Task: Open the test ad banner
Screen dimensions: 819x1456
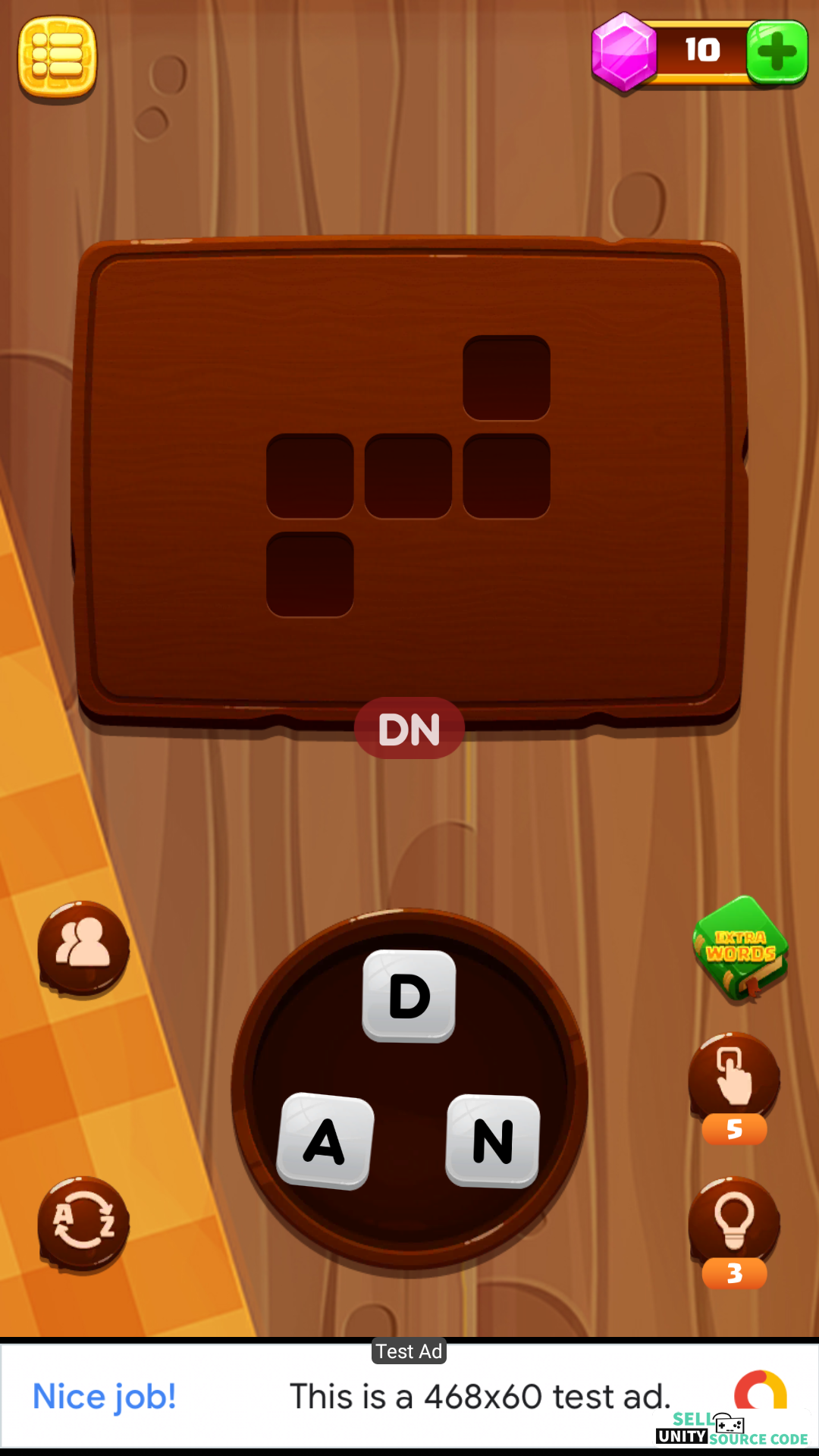Action: tap(409, 1395)
